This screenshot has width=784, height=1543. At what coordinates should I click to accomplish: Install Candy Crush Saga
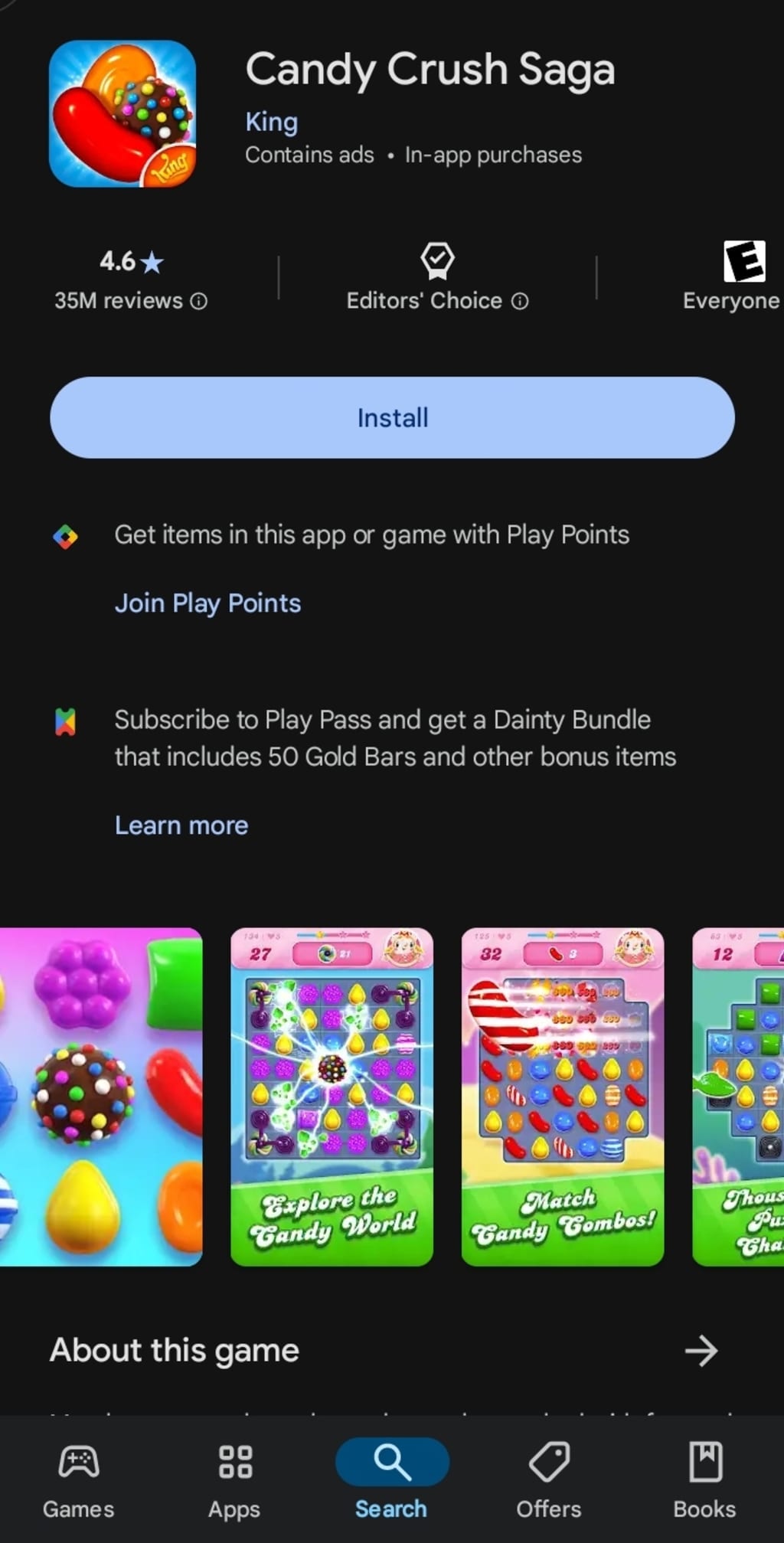392,417
